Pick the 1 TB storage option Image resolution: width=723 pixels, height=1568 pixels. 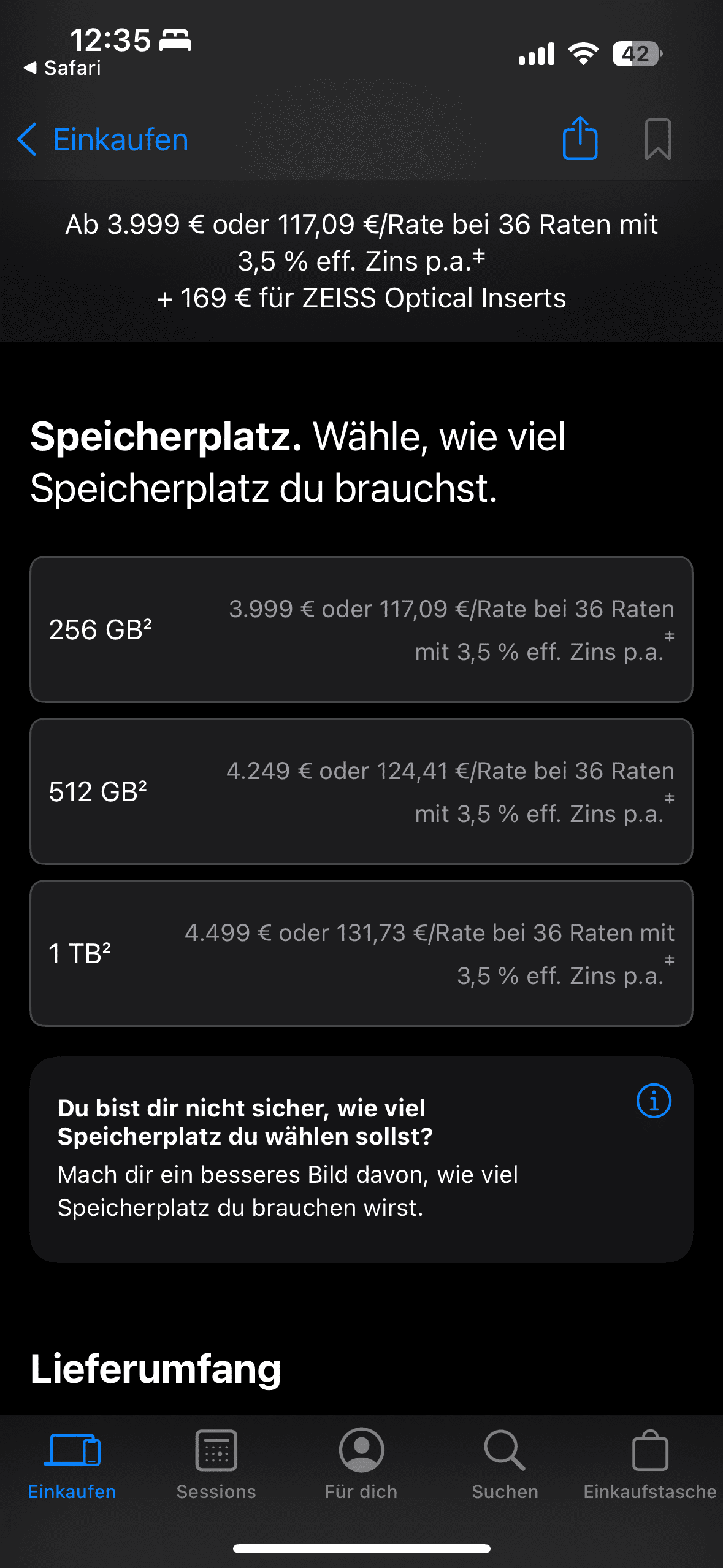(x=361, y=953)
